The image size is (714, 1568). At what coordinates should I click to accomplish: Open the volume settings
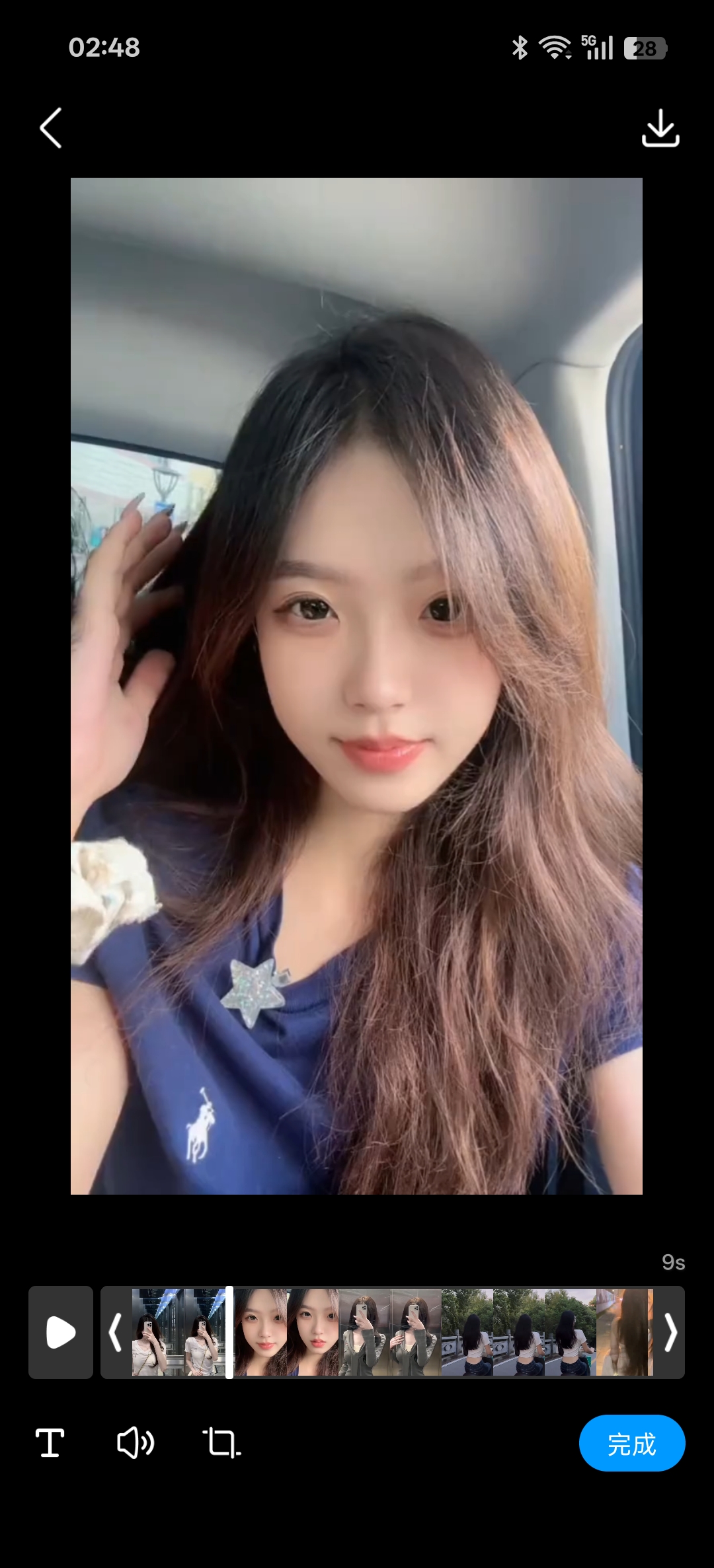coord(136,1443)
